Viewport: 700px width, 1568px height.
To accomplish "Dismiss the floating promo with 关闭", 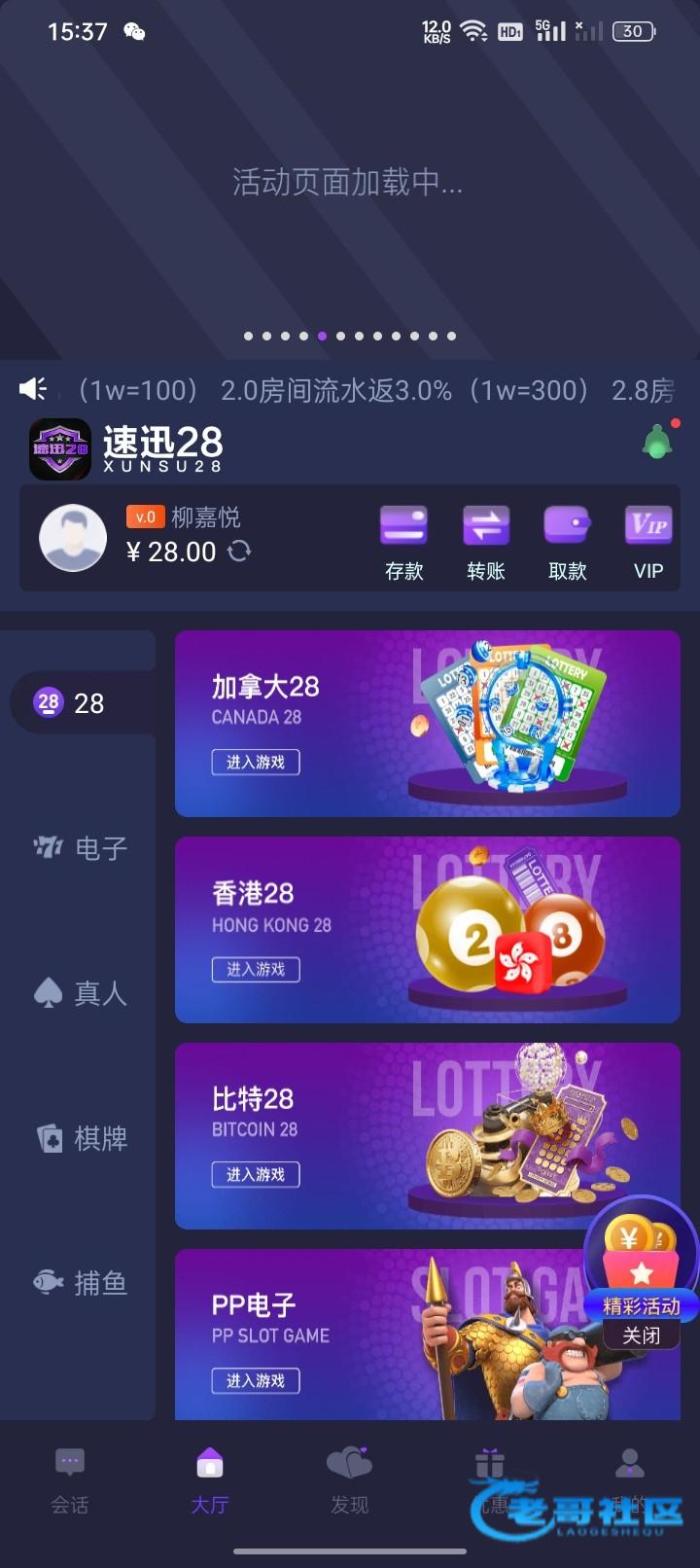I will point(641,1336).
